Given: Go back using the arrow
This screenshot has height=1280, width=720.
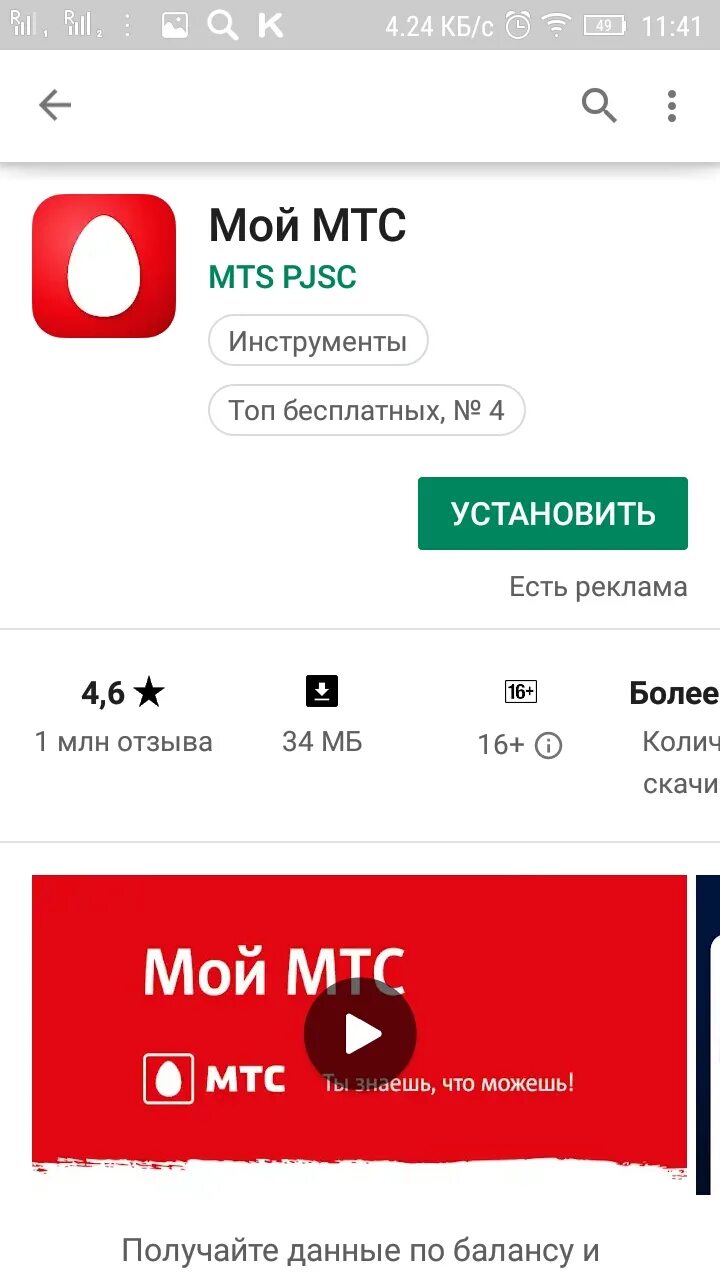Looking at the screenshot, I should pos(55,105).
